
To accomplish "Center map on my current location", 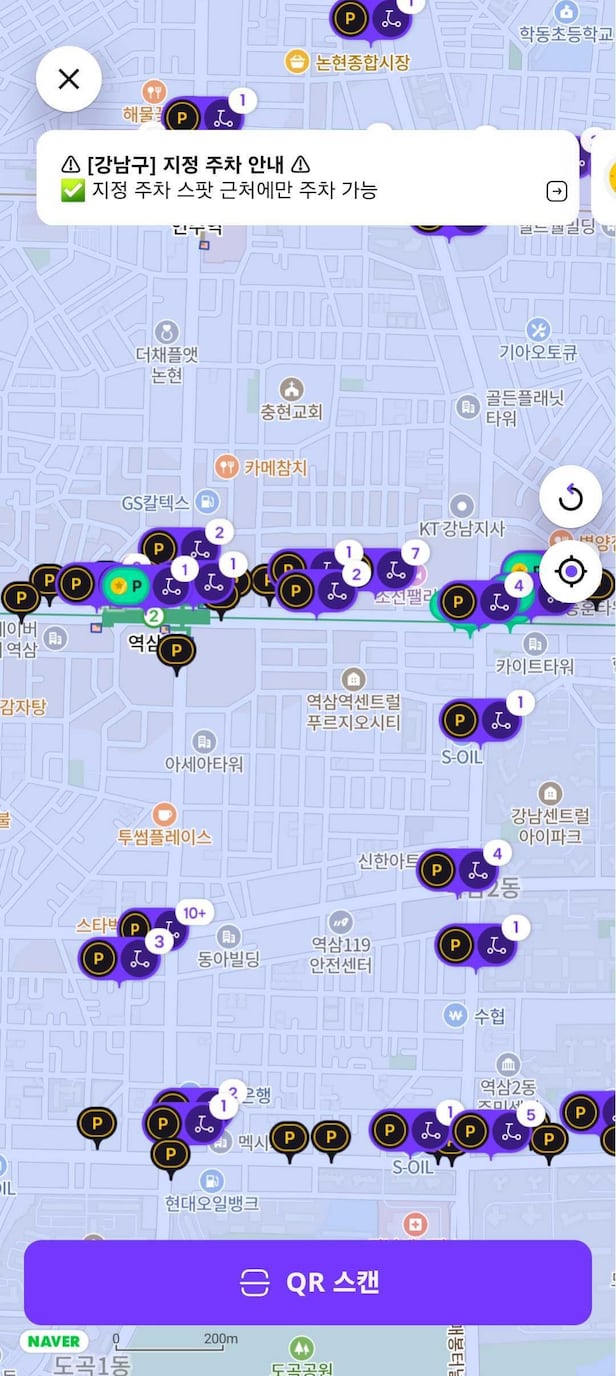I will click(x=570, y=572).
